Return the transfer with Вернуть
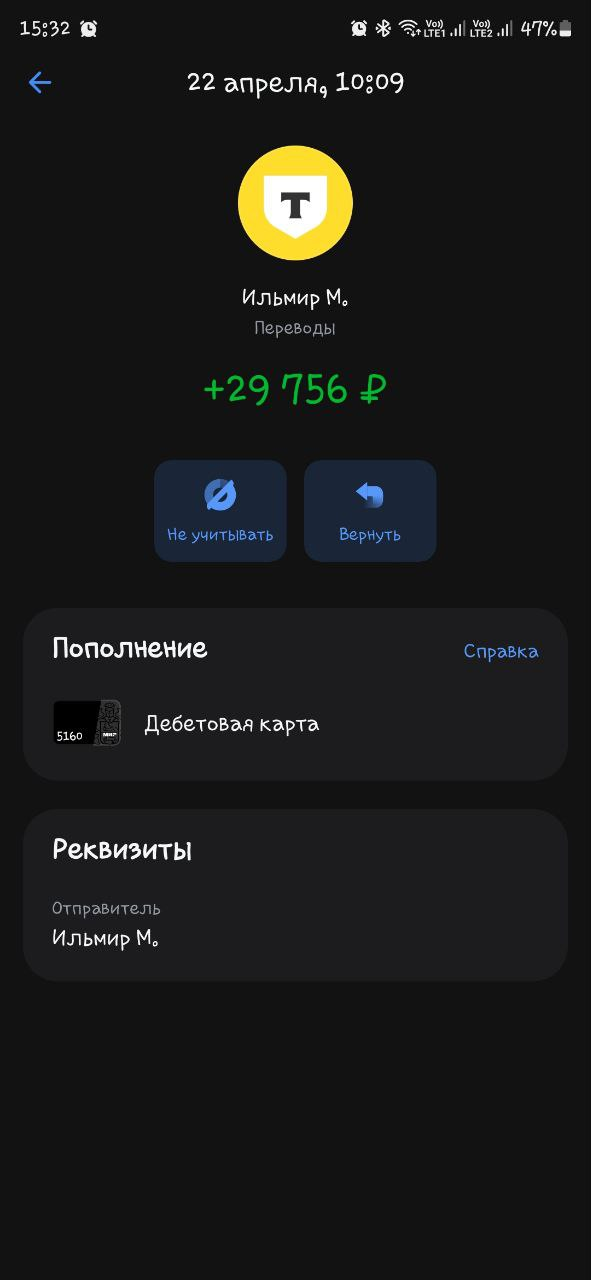591x1280 pixels. [x=370, y=511]
